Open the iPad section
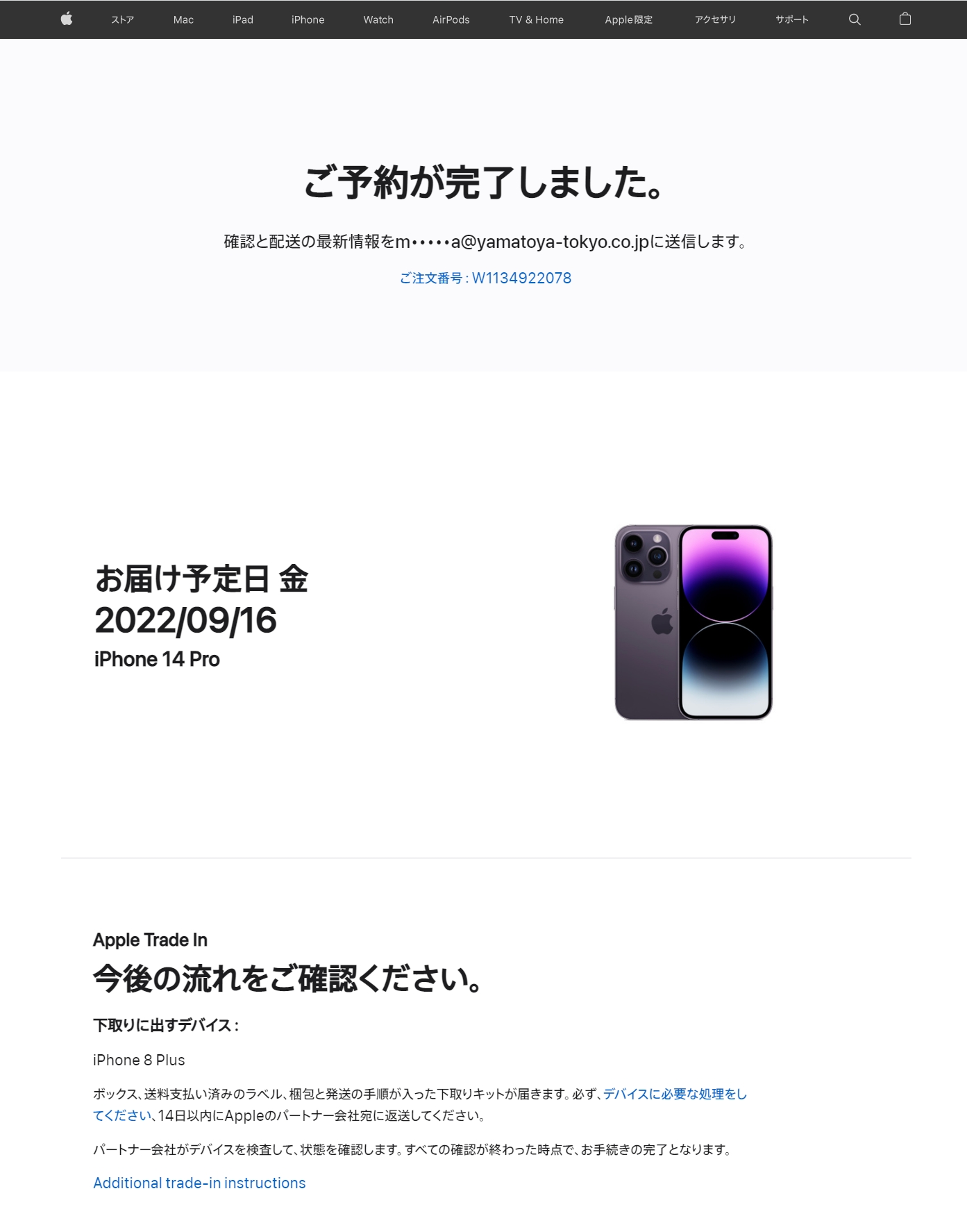 coord(243,19)
